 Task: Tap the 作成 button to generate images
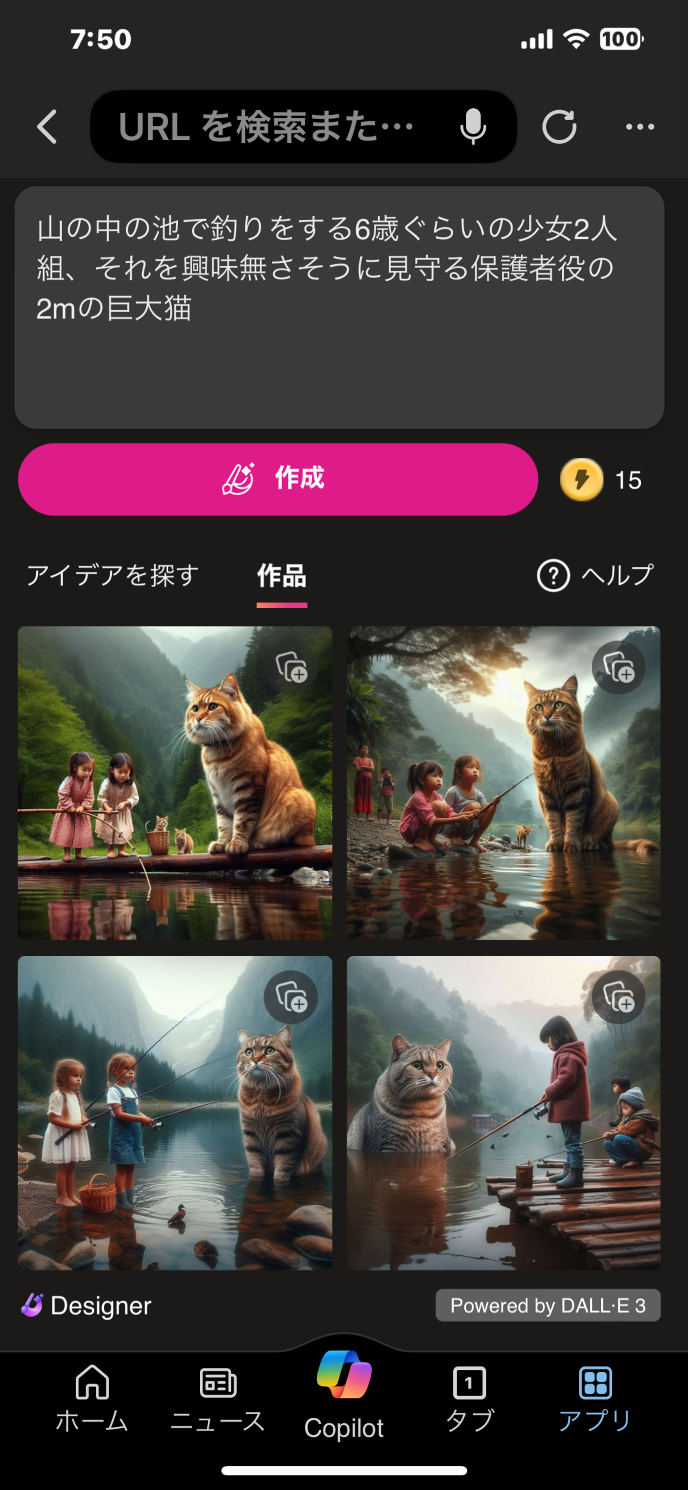[278, 479]
